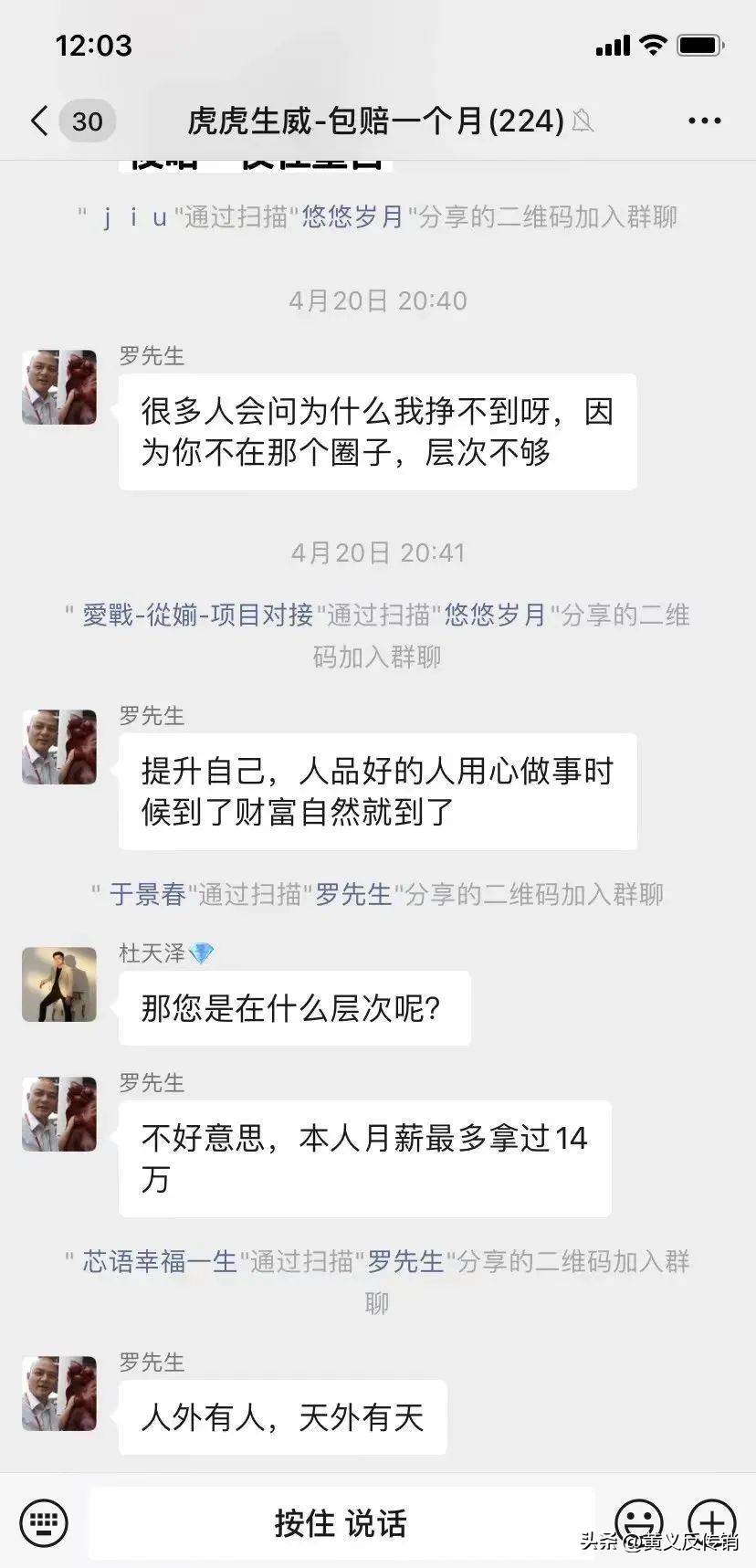Open 杜天泽's profile via his avatar
Image resolution: width=756 pixels, height=1568 pixels.
tap(58, 984)
